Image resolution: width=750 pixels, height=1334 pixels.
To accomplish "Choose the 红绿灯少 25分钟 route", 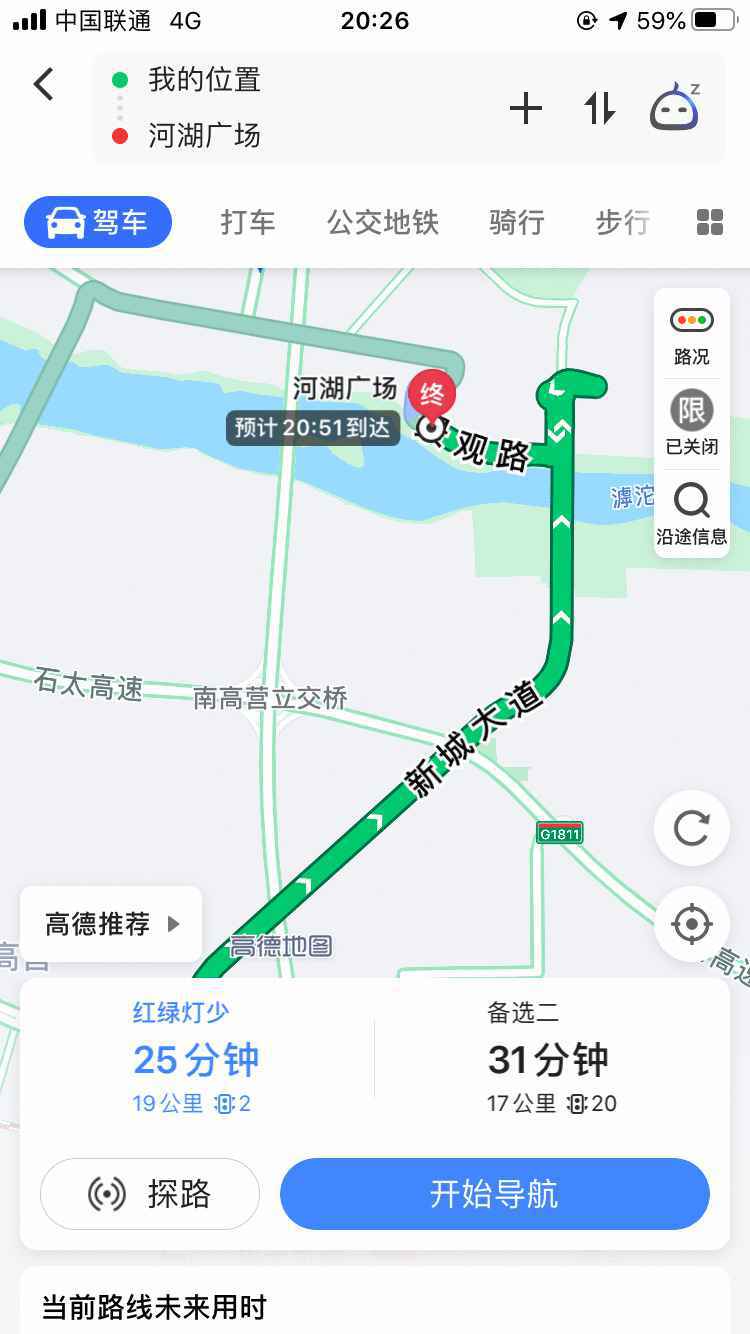I will 196,1058.
